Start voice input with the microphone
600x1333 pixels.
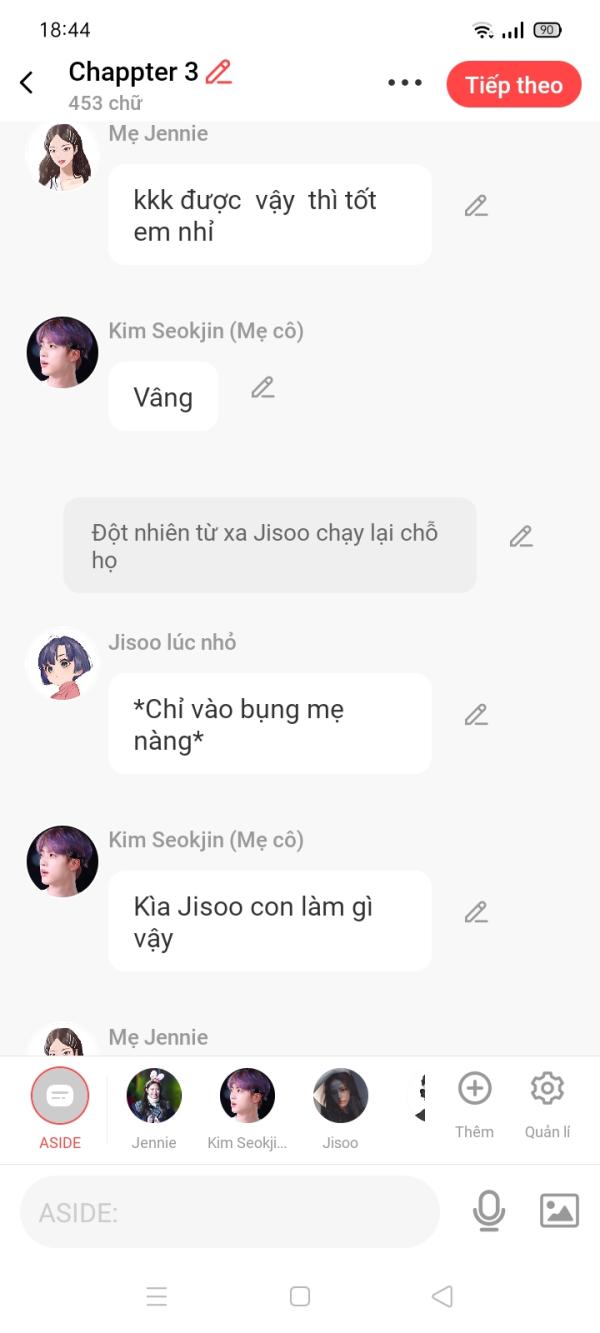point(488,1211)
